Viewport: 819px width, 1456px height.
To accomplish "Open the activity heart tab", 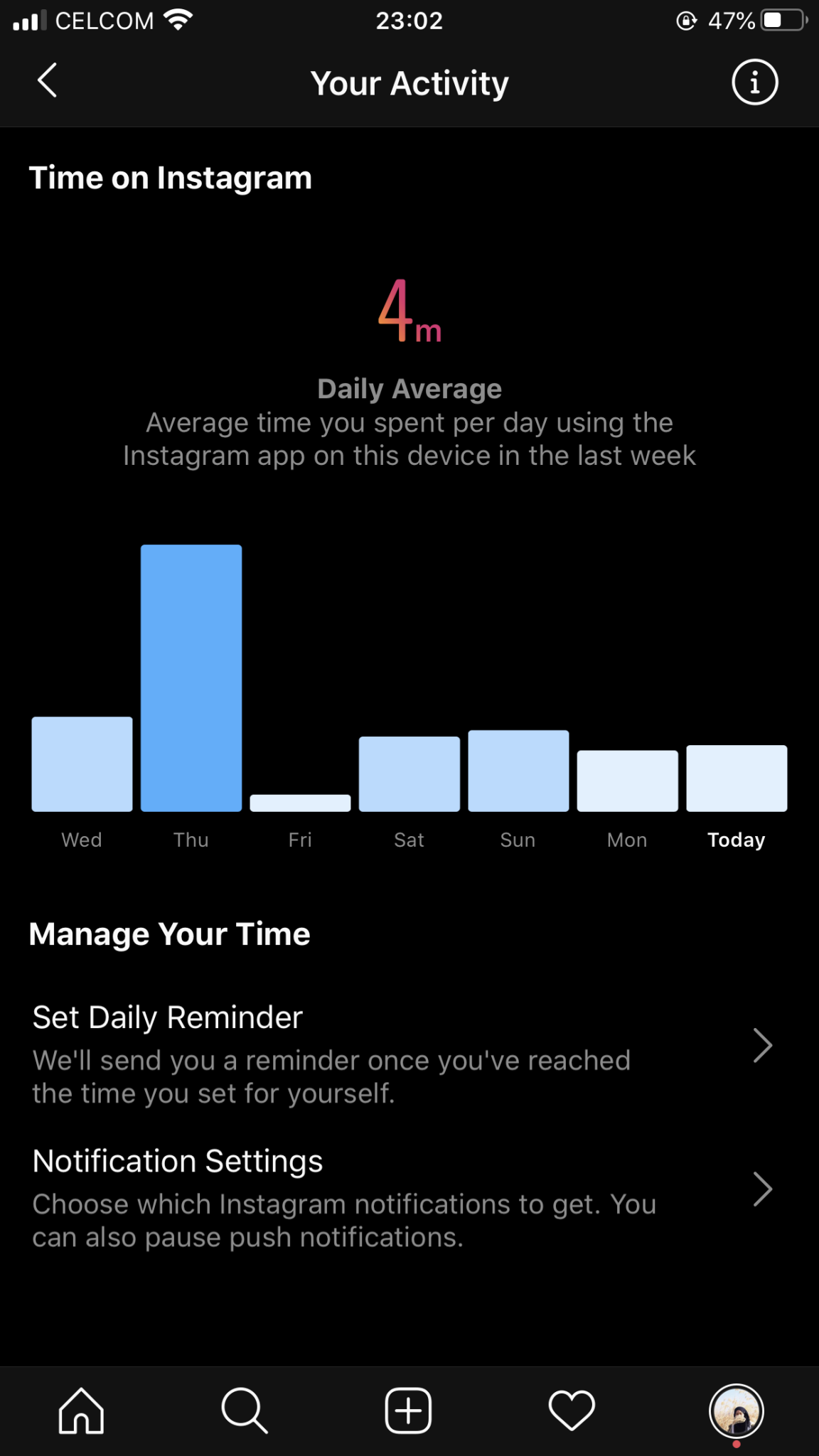I will click(x=572, y=1410).
